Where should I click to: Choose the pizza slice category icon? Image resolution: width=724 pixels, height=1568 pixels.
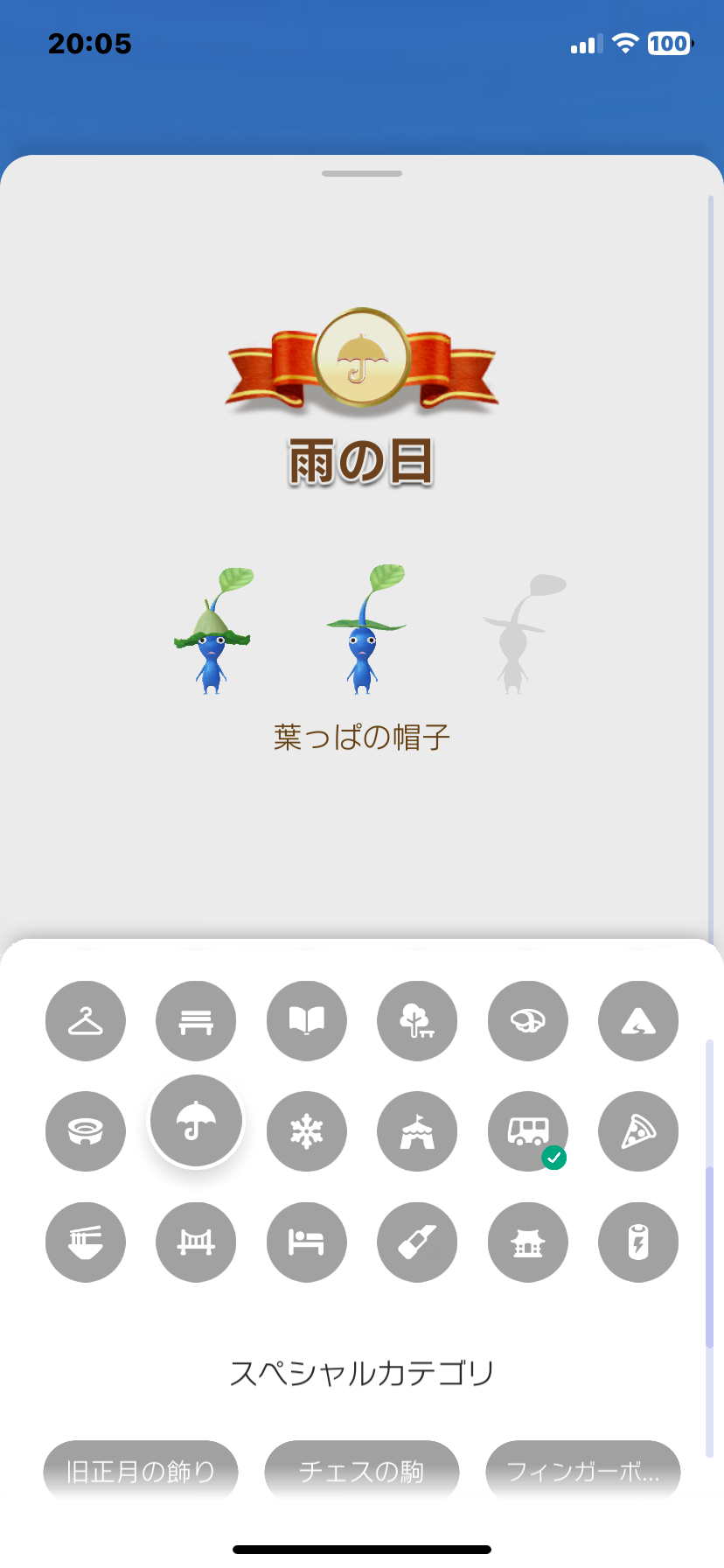coord(638,1131)
